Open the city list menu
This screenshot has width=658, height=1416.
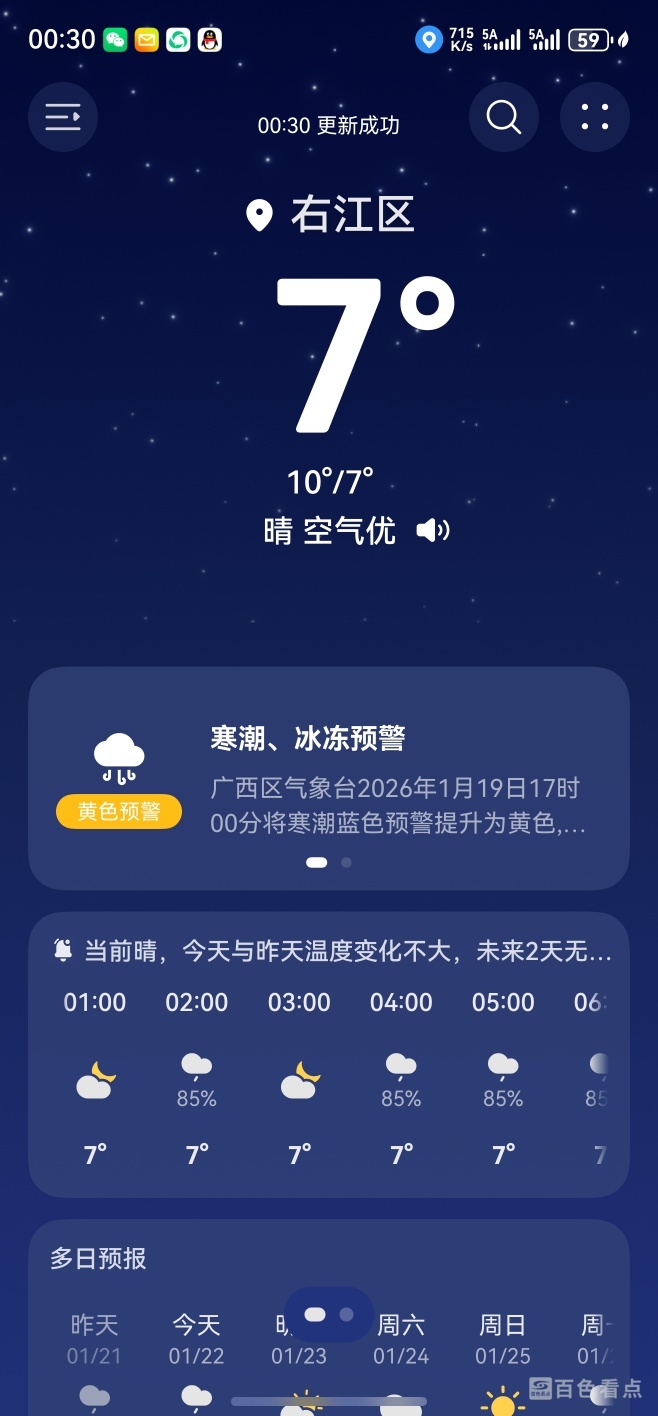[63, 117]
